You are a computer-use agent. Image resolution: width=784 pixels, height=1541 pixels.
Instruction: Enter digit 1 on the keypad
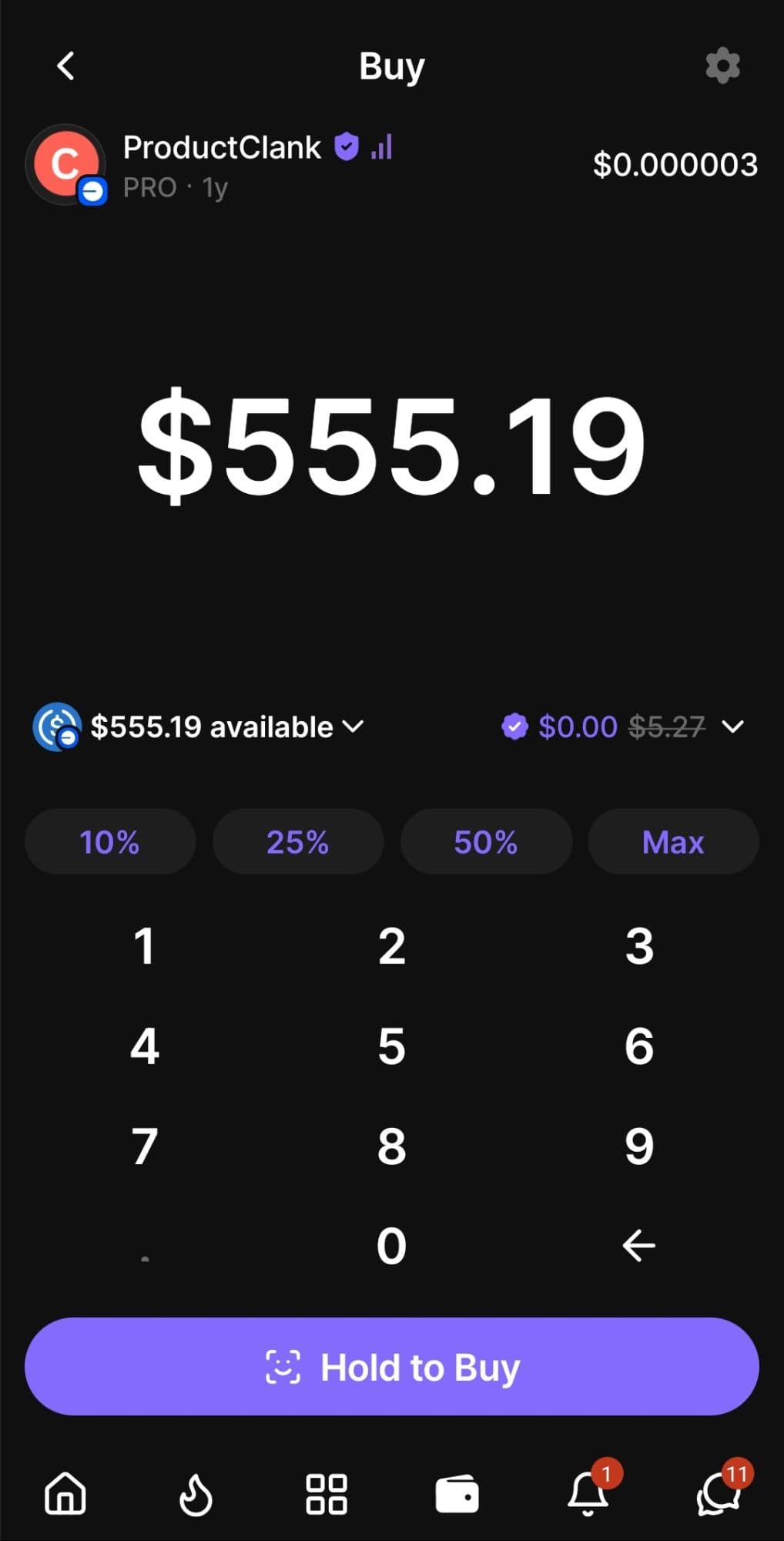point(144,946)
